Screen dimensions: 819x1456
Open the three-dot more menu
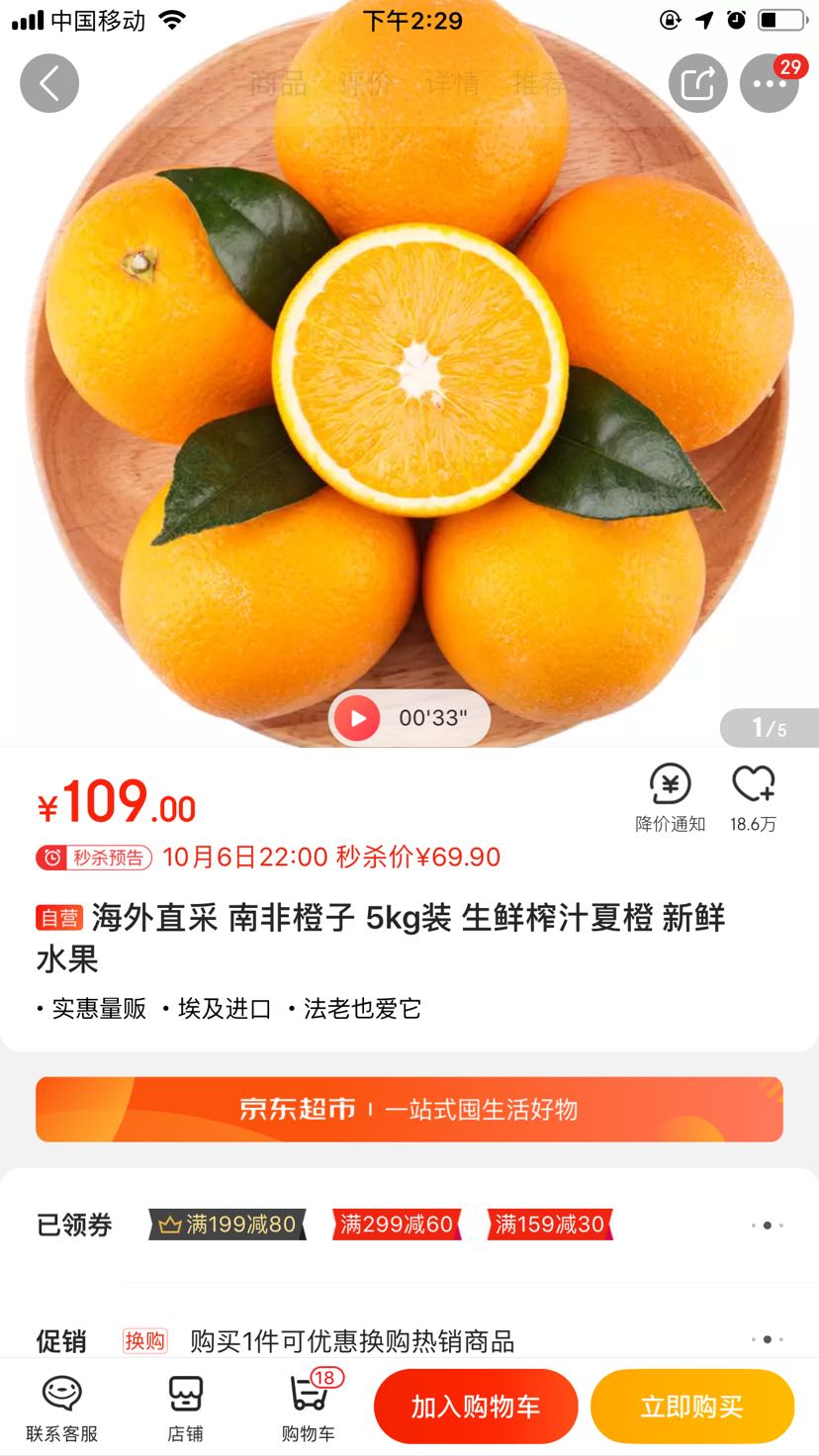click(769, 83)
